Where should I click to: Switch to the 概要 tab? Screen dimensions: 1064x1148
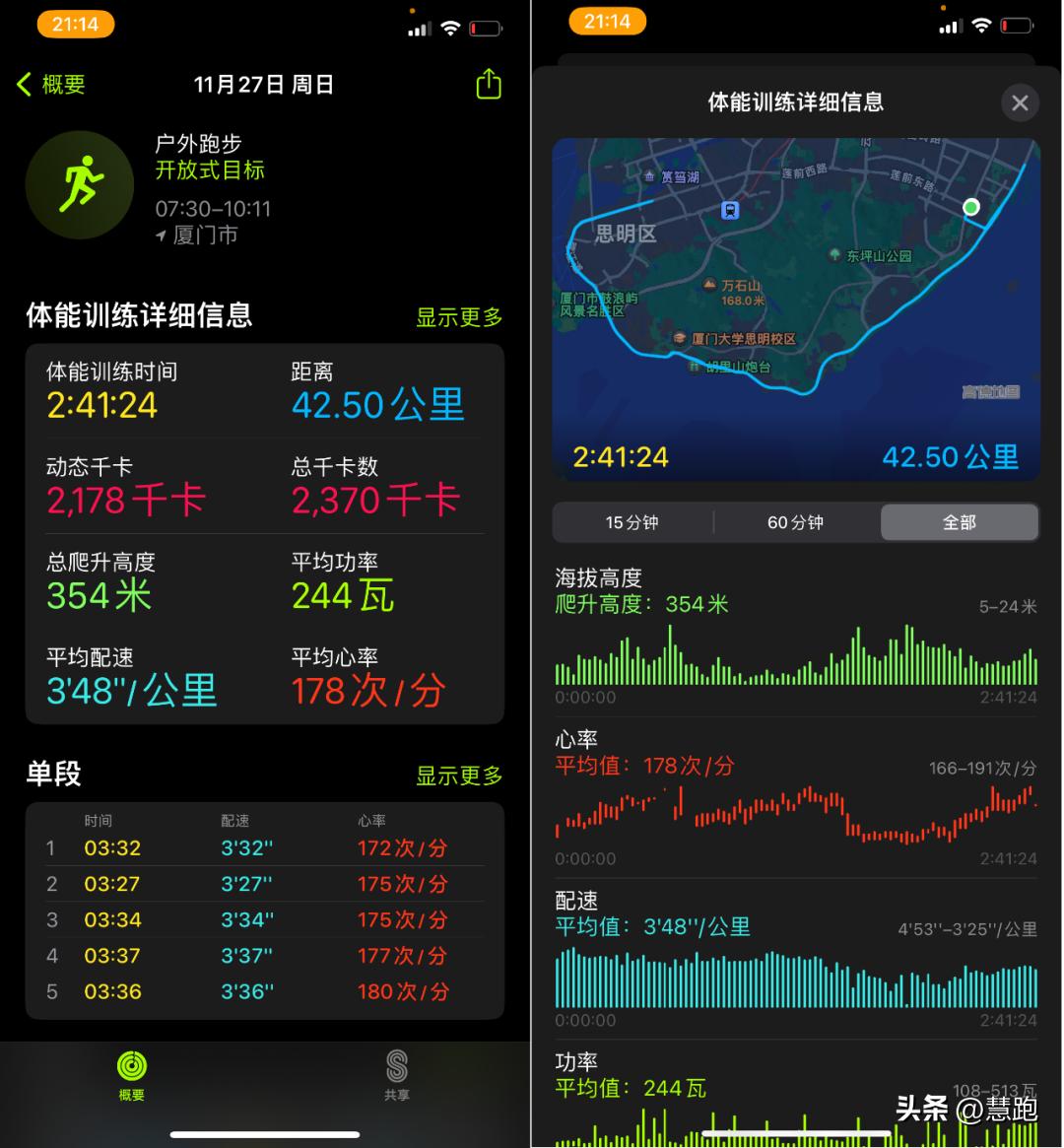[132, 1074]
